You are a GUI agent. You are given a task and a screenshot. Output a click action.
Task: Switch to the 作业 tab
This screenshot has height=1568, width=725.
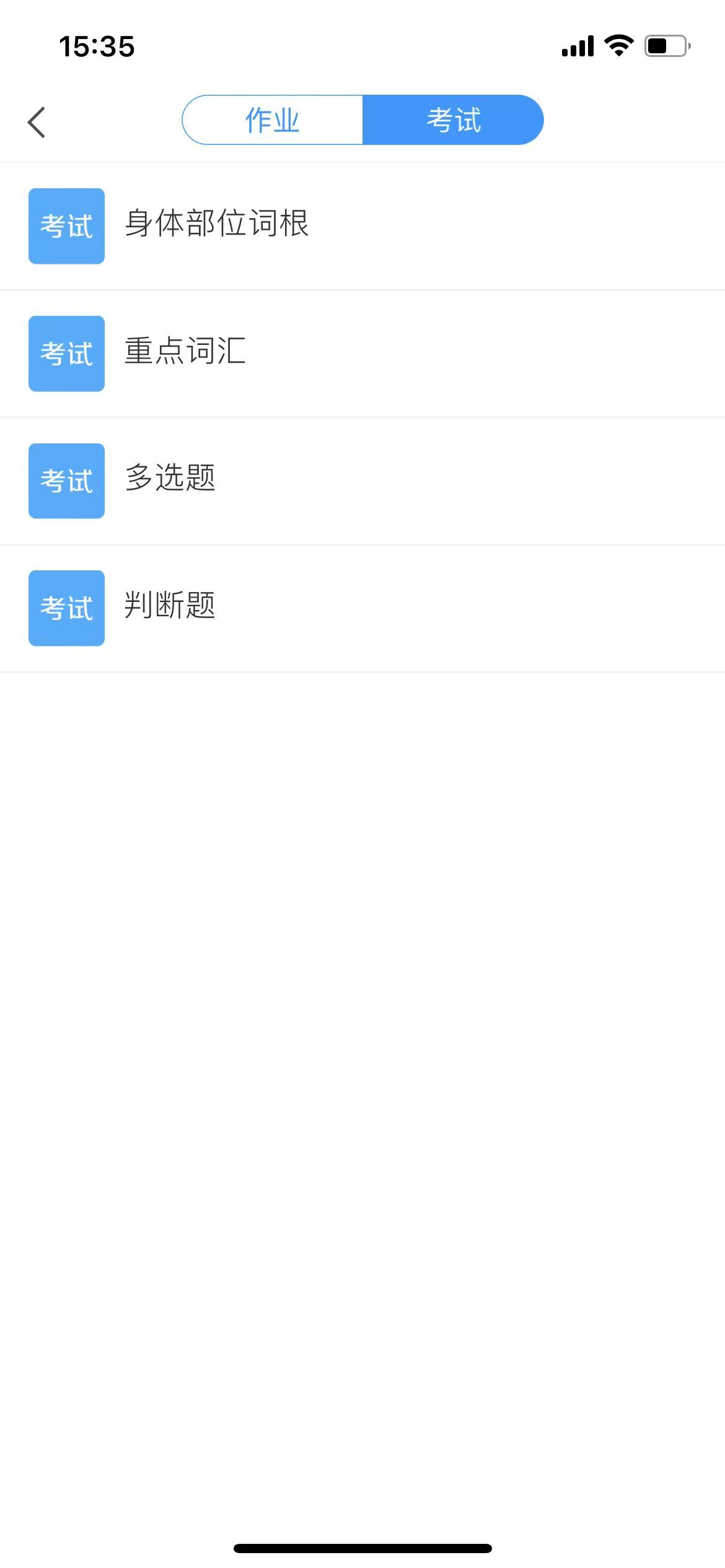click(x=272, y=120)
